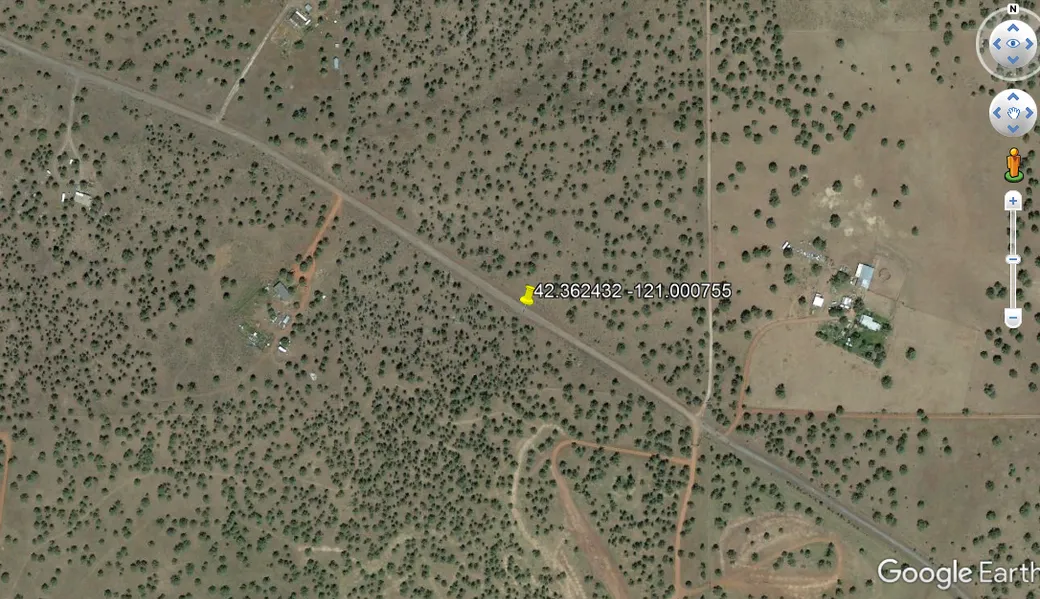Open the yellow placemark pin at 42.362432 -121.000755
The width and height of the screenshot is (1040, 599).
[527, 294]
